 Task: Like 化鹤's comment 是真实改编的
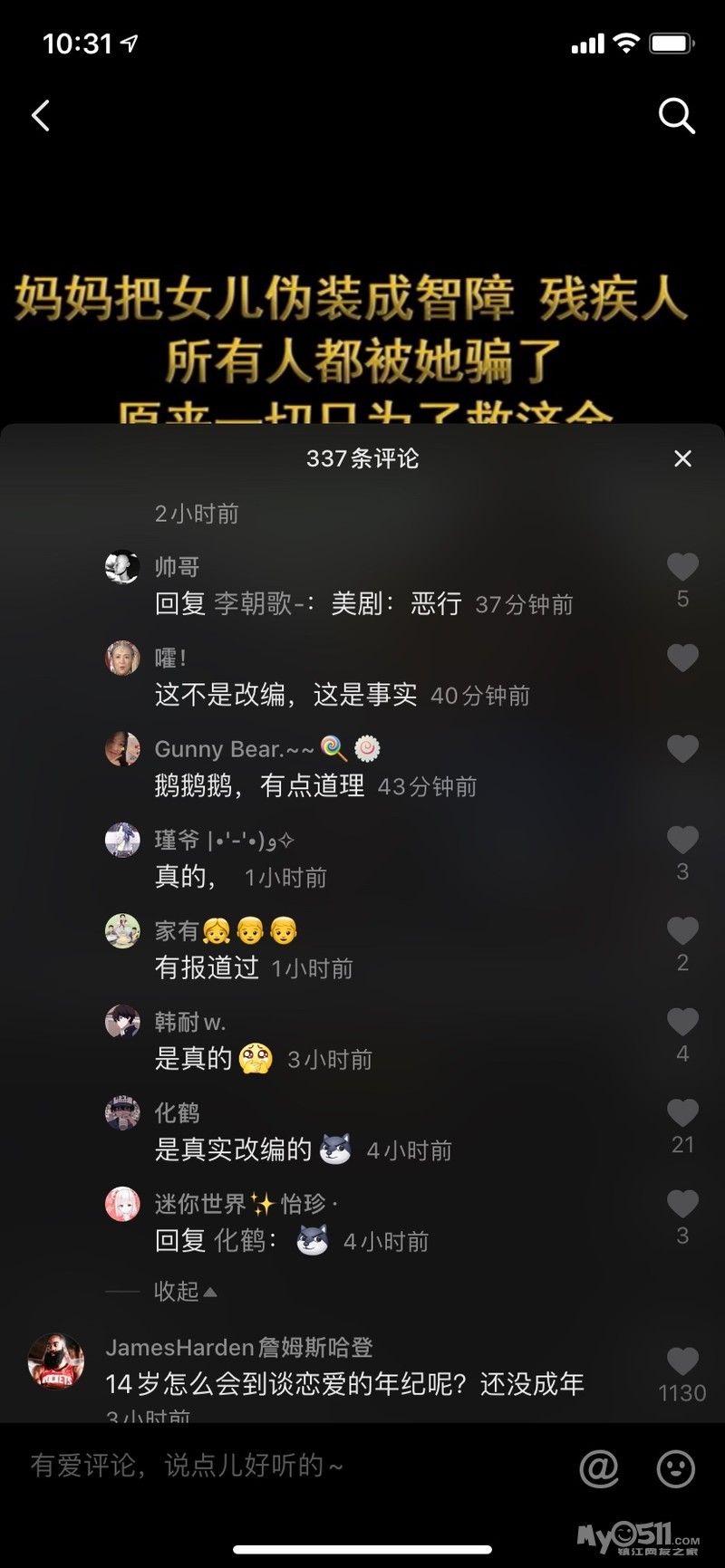pyautogui.click(x=682, y=1113)
